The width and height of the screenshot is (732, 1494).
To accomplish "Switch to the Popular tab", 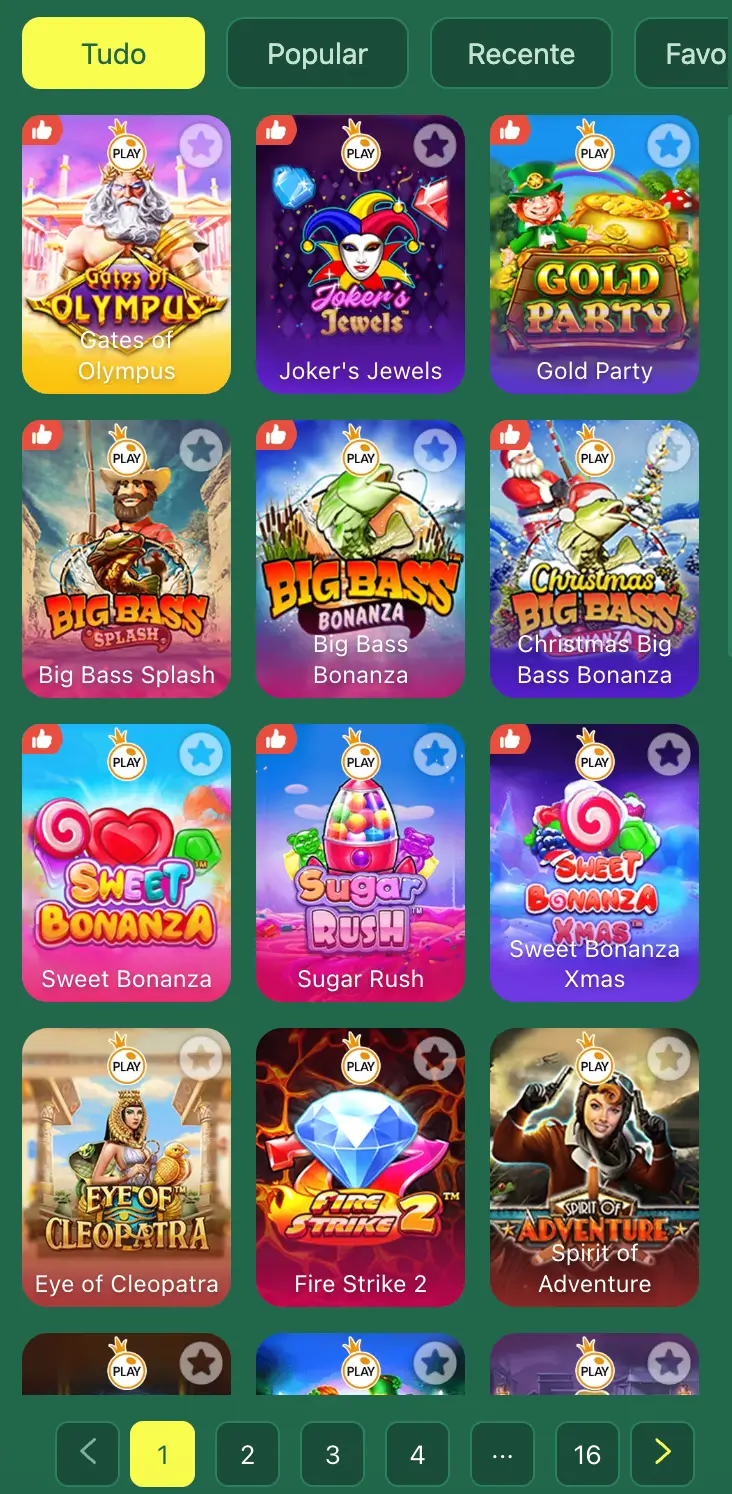I will tap(317, 54).
